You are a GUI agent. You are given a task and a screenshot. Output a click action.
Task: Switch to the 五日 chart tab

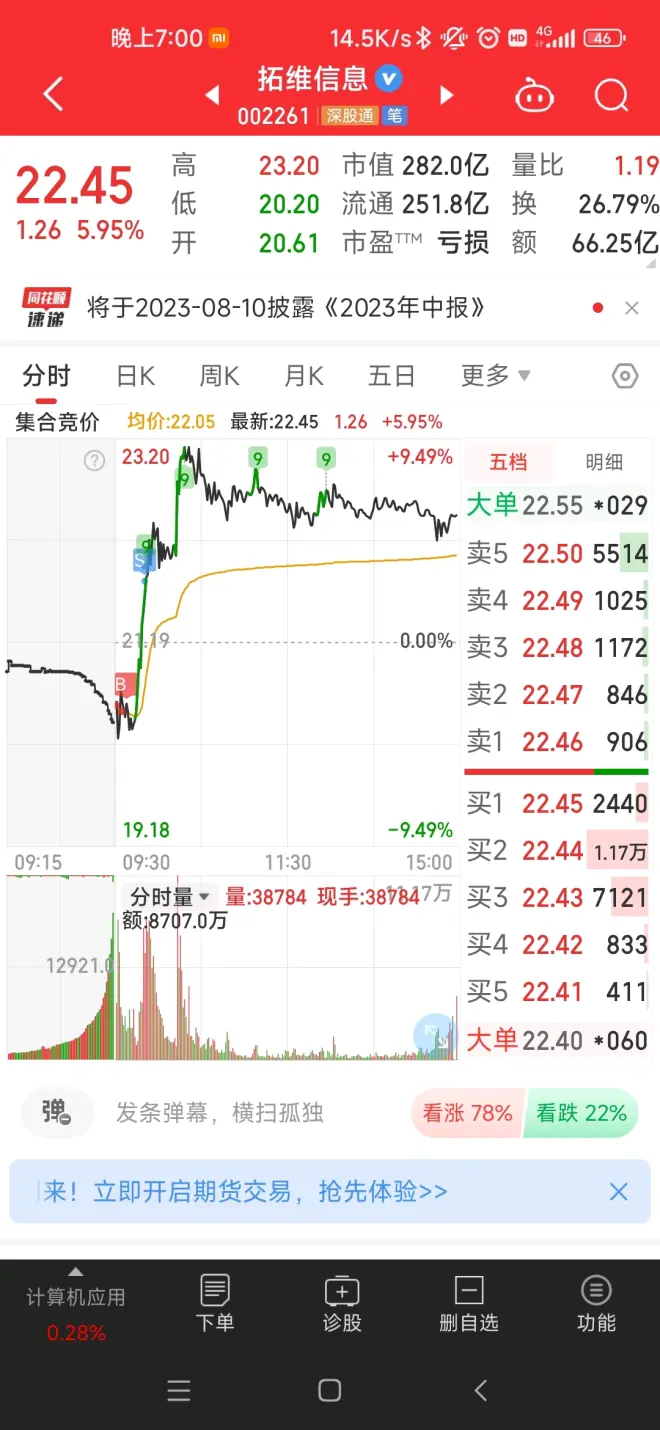coord(391,376)
